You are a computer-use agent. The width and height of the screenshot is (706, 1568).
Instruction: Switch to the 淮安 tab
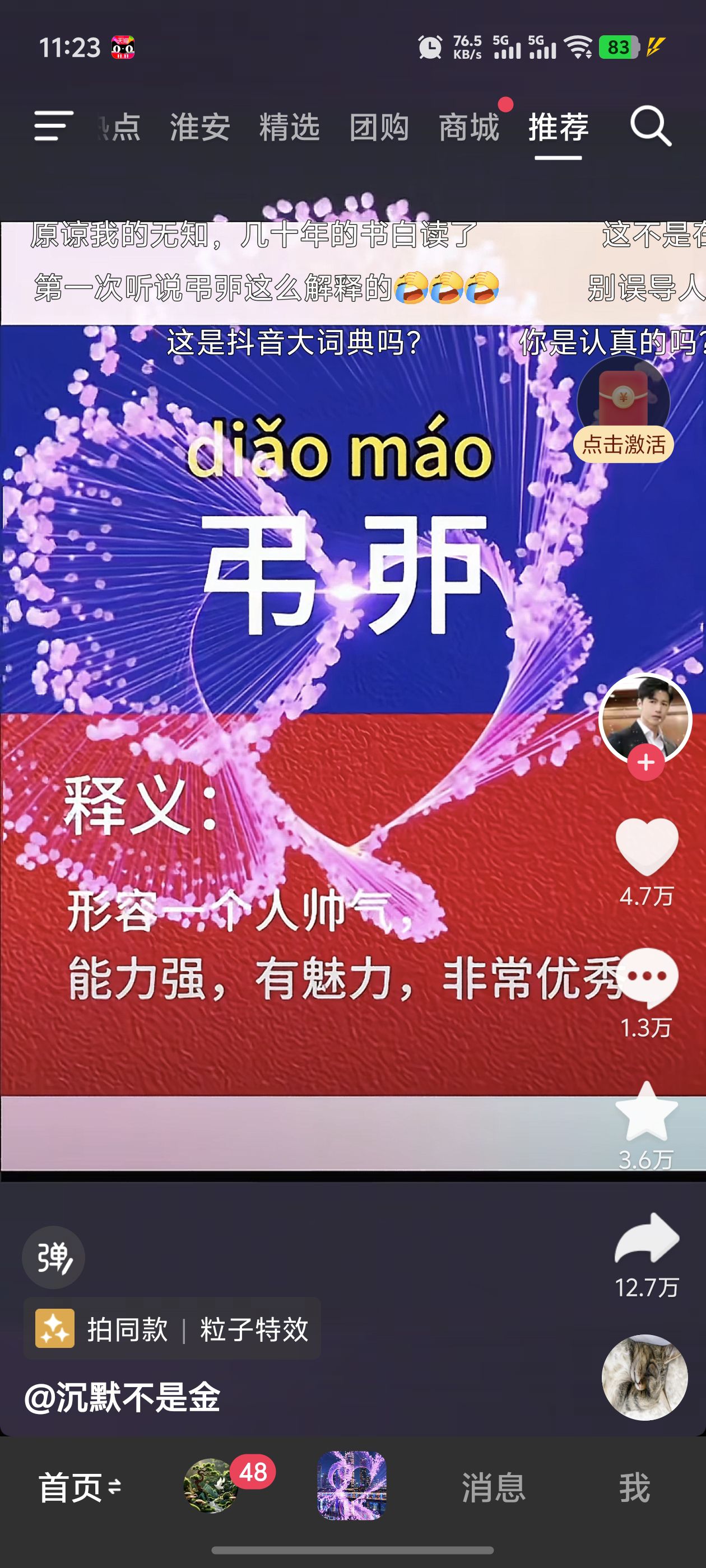(200, 127)
